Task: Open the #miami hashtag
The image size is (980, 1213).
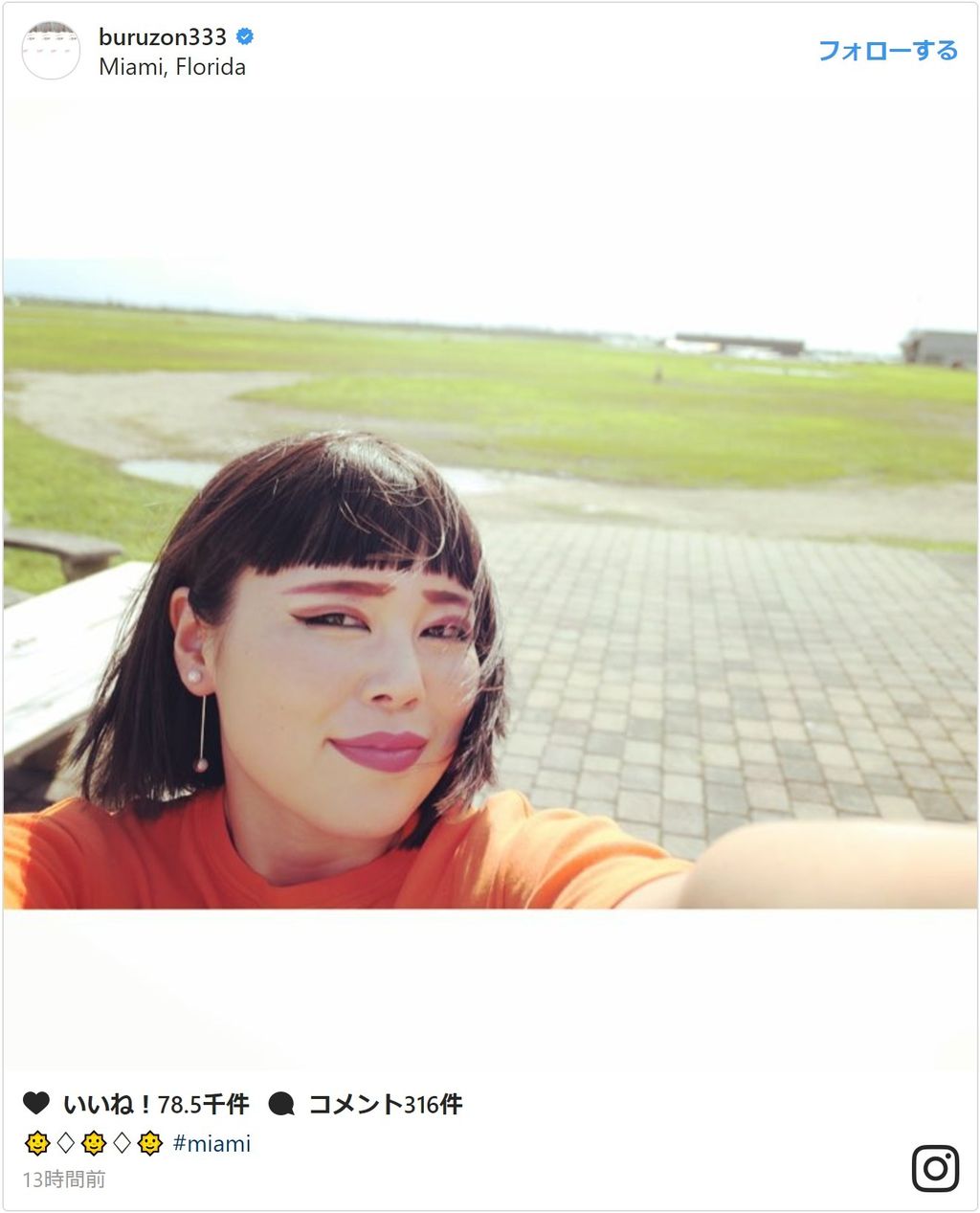Action: pos(212,1143)
